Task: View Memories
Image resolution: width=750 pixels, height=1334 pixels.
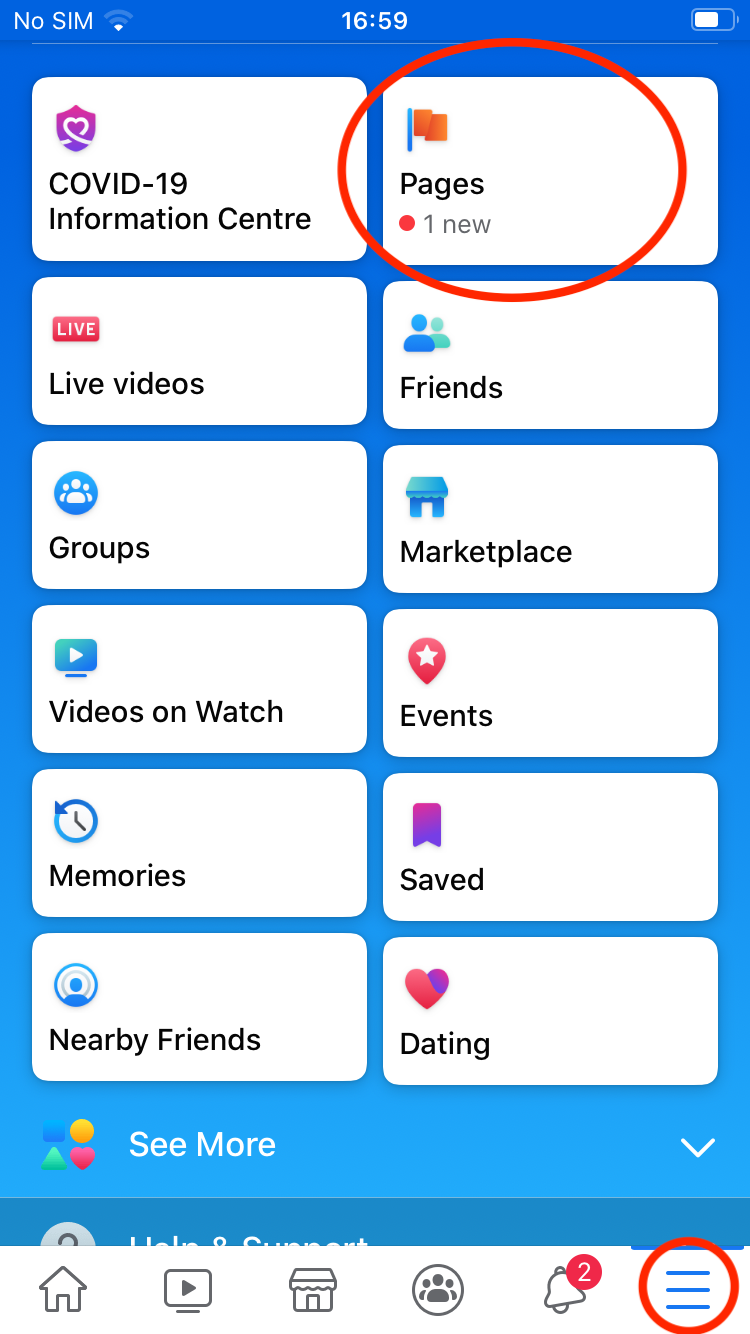Action: click(x=199, y=843)
